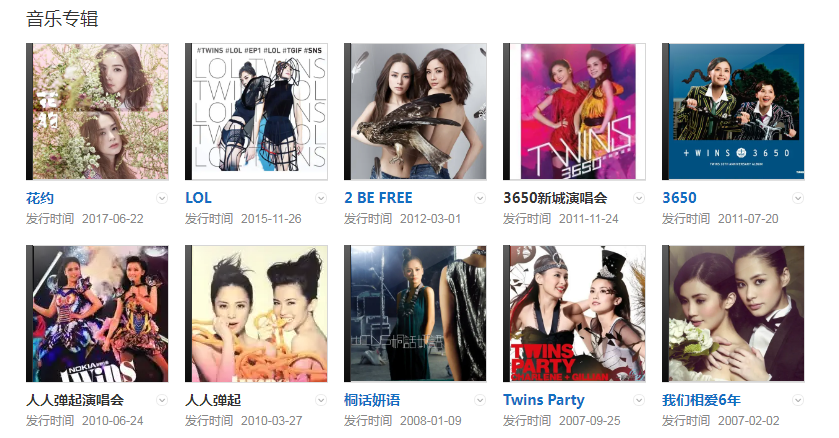Expand details arrow next to 桐话妍语
Screen dimensions: 839x438
(x=480, y=400)
